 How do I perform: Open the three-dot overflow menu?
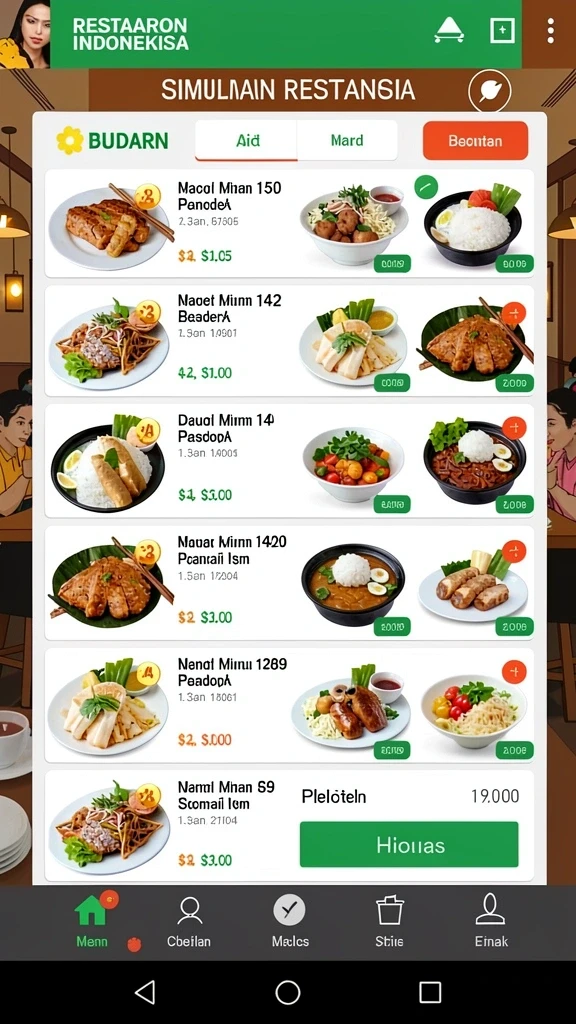coord(551,31)
